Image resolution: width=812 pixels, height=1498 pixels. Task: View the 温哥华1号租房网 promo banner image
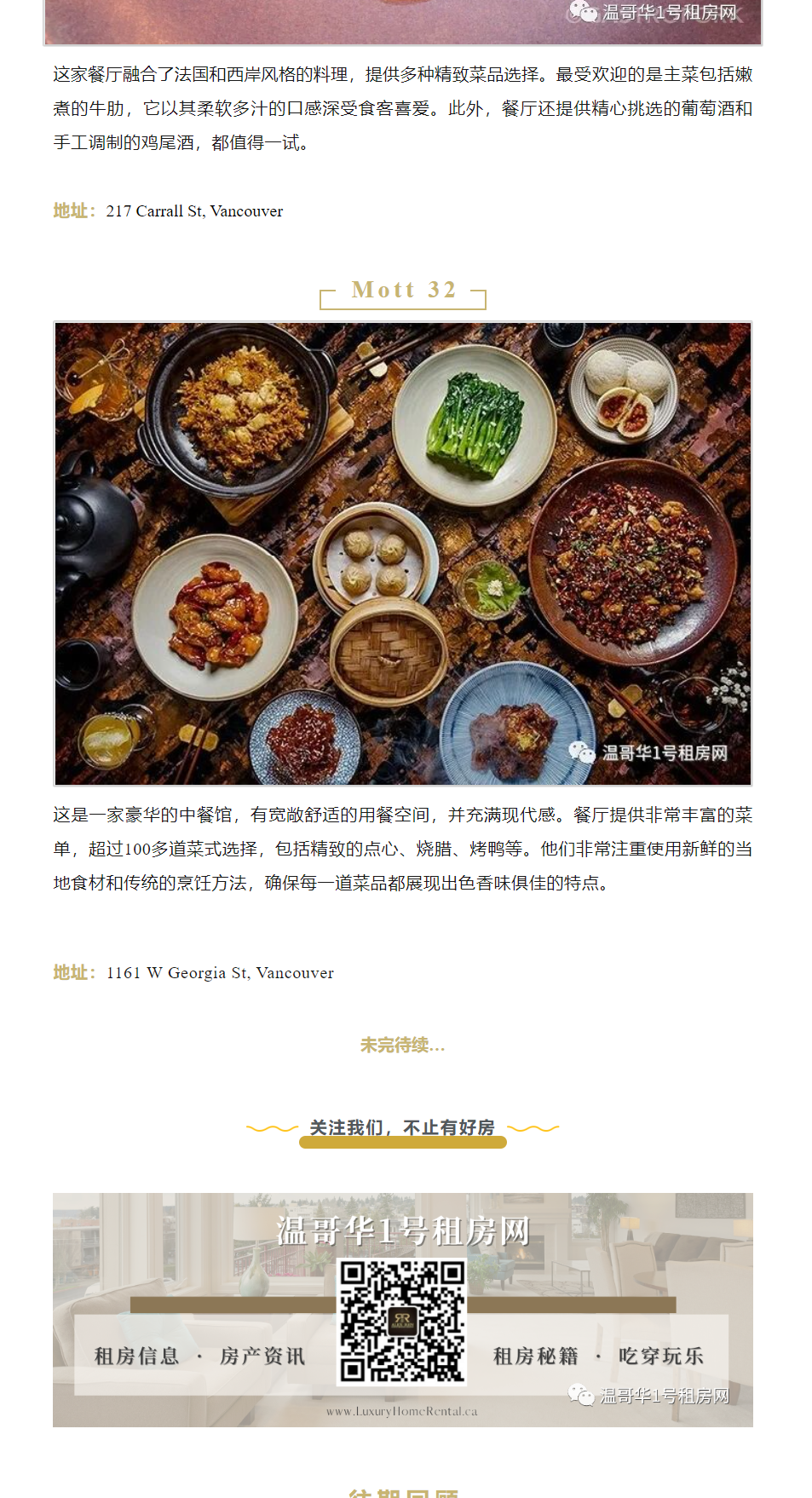(x=402, y=1309)
